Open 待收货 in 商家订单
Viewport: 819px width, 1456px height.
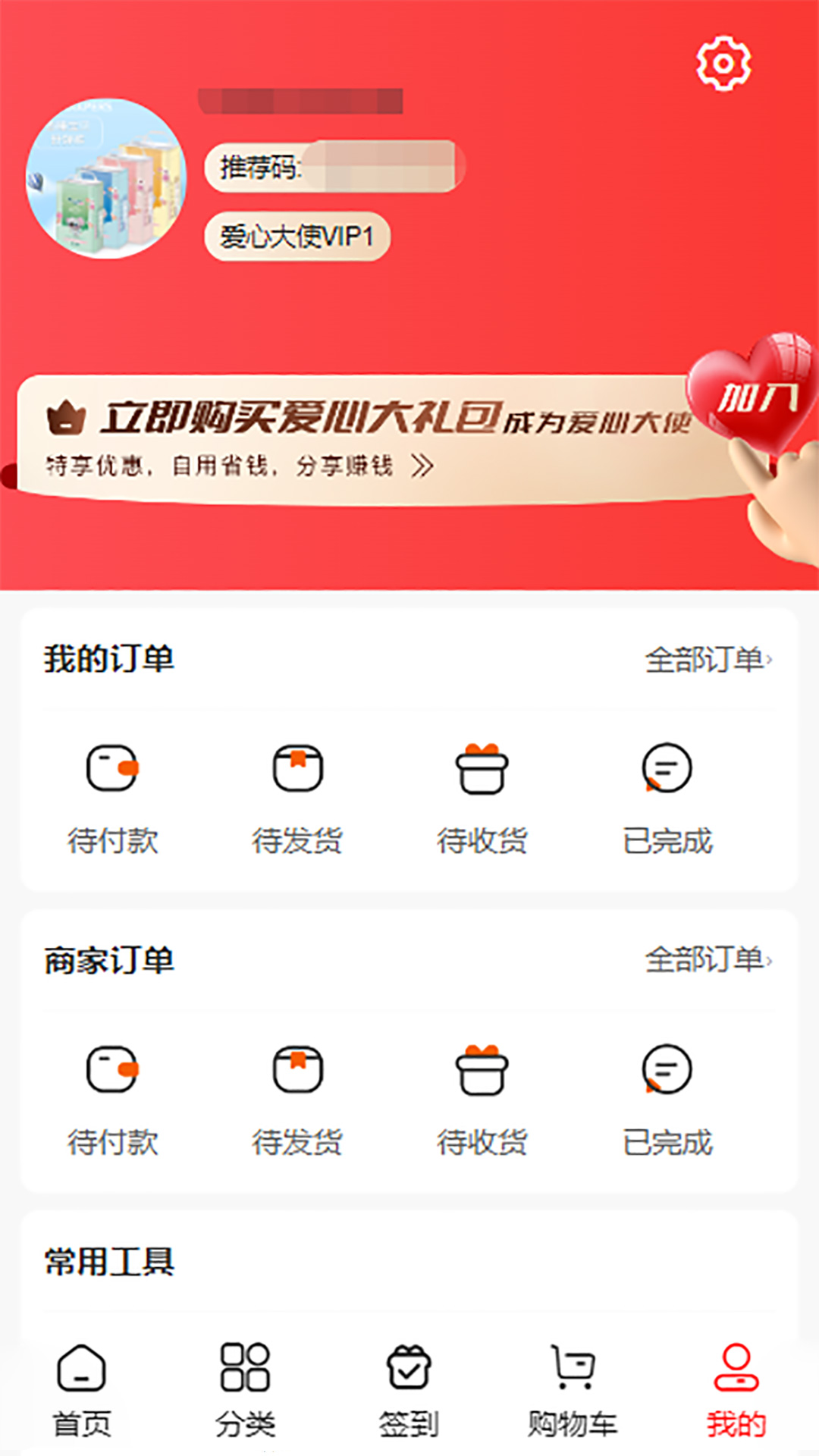tap(482, 1098)
